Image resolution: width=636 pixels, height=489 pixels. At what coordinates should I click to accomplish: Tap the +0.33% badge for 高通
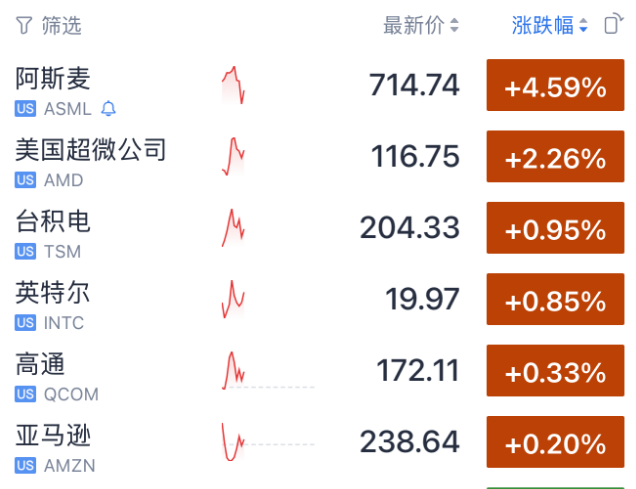coord(555,372)
